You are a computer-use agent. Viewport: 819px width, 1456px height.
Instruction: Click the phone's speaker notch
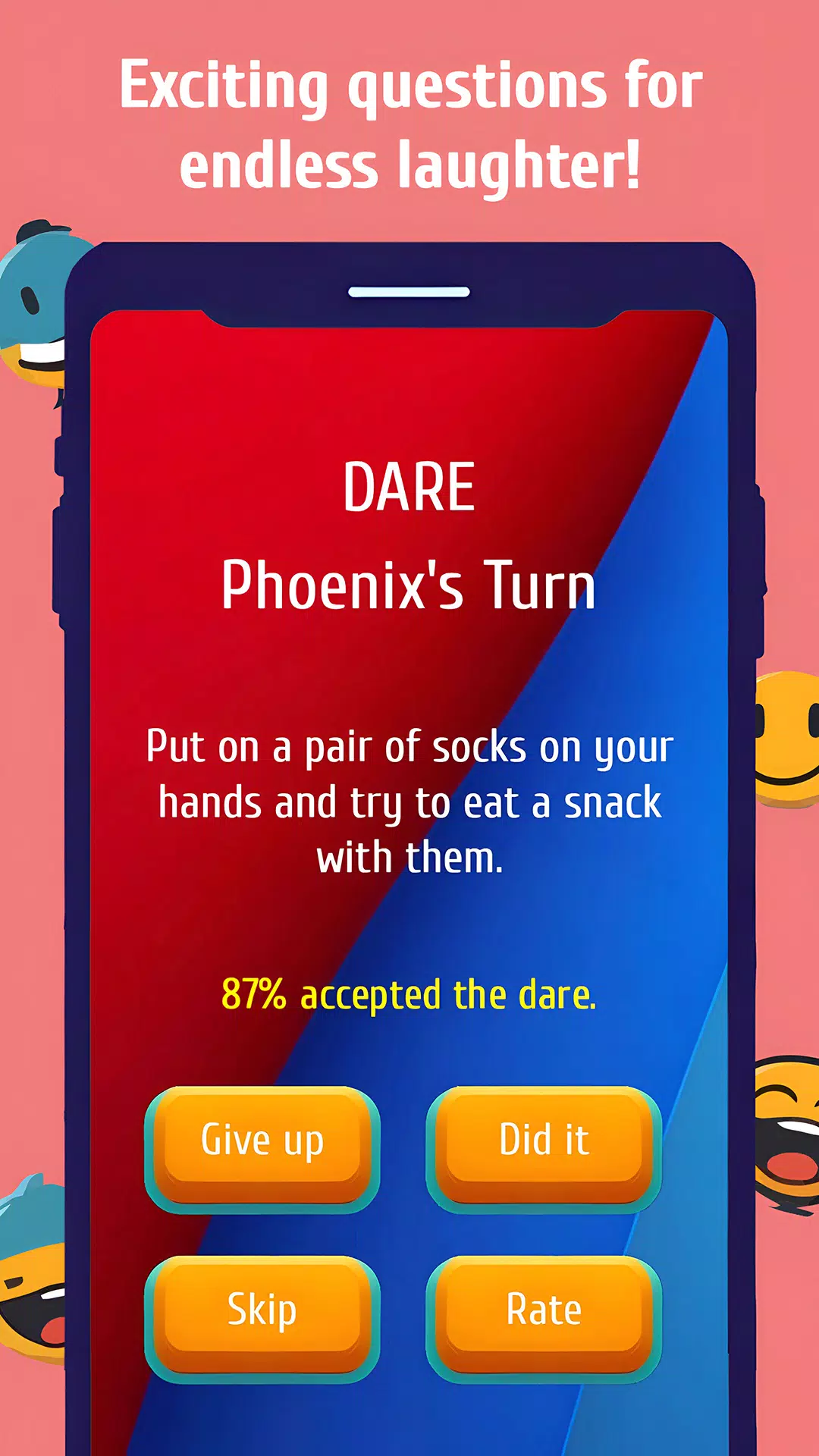click(x=409, y=290)
